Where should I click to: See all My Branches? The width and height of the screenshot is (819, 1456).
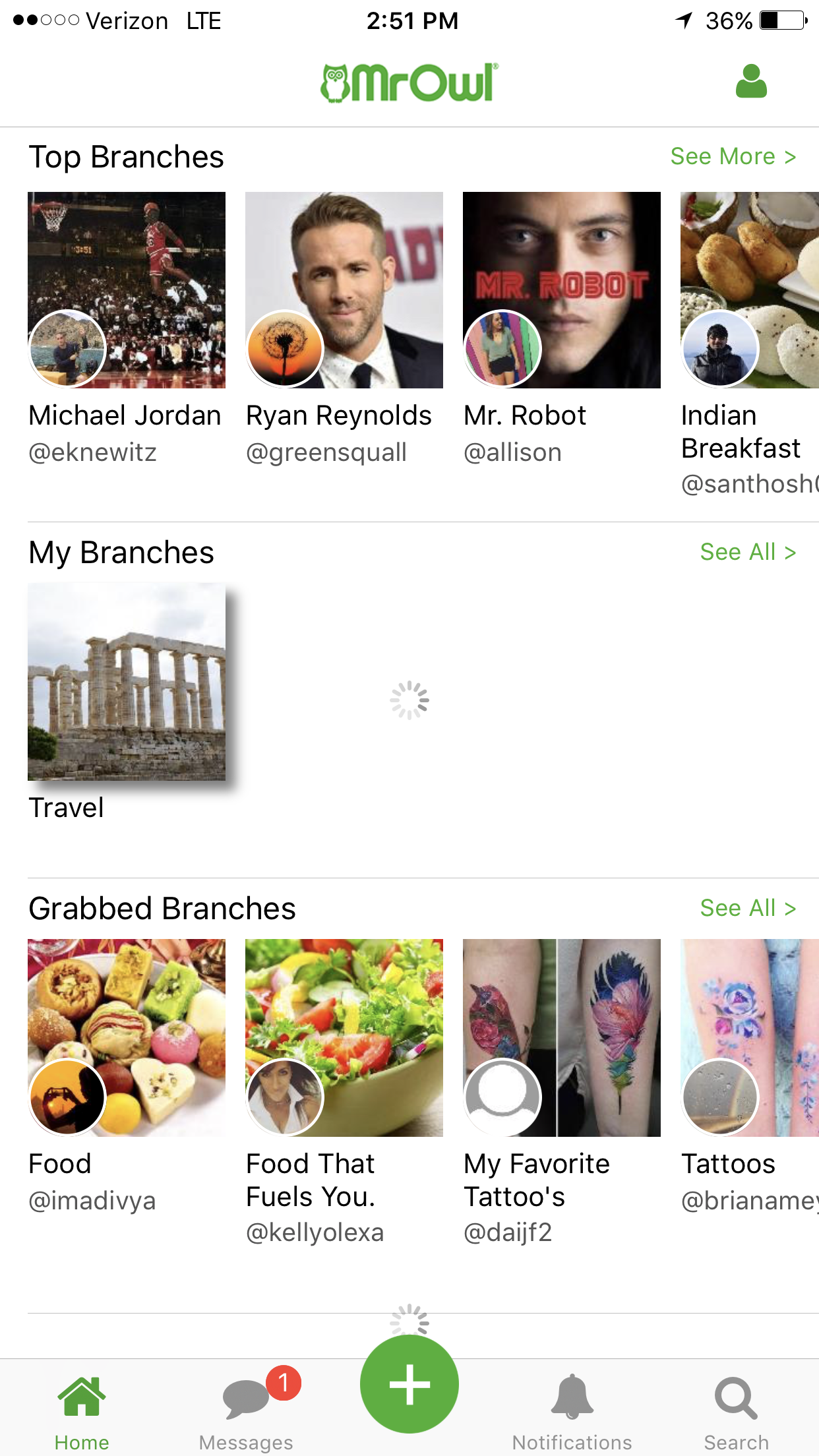point(748,552)
